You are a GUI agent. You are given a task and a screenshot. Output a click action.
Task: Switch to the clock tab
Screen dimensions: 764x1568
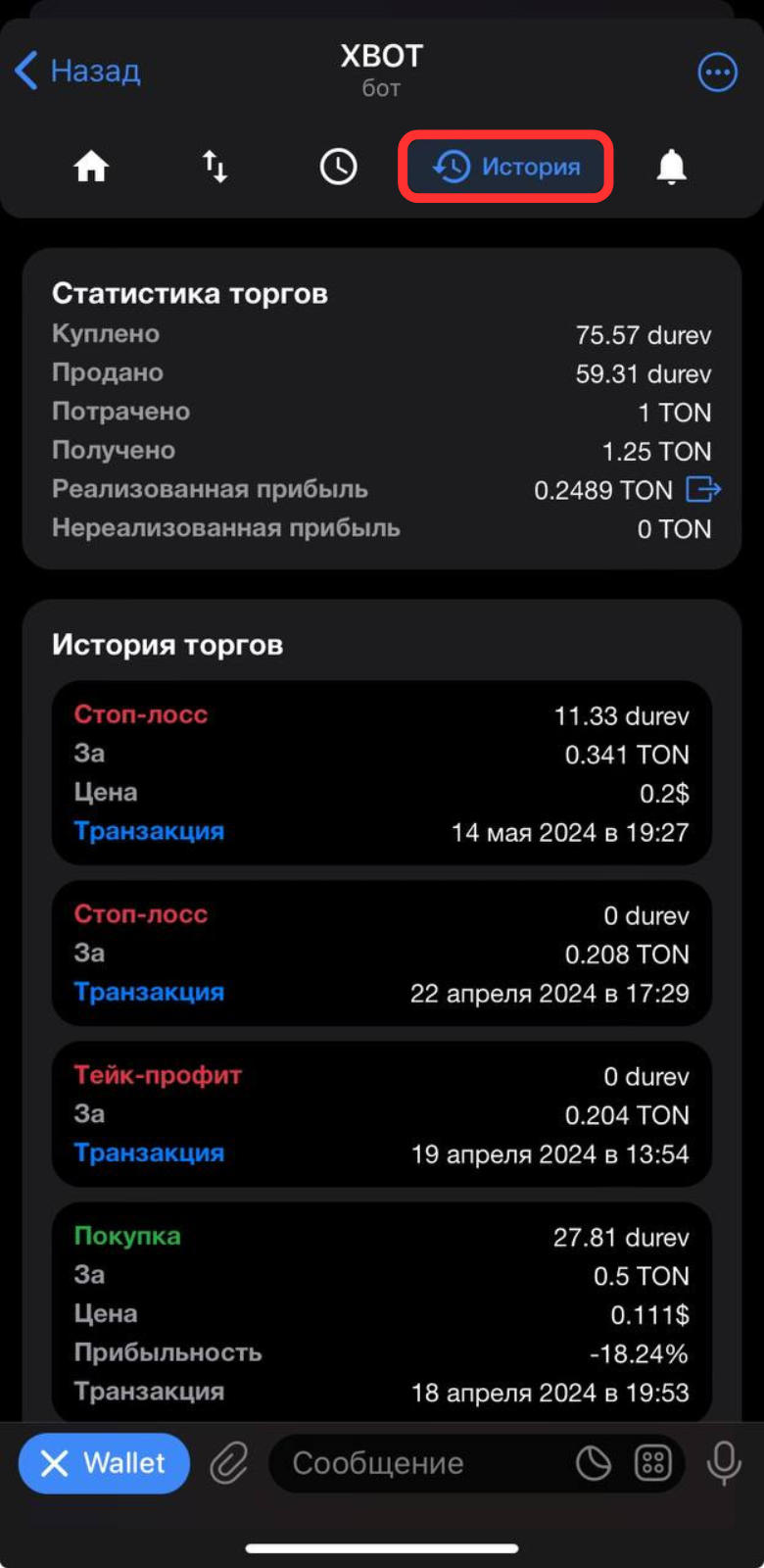tap(338, 168)
